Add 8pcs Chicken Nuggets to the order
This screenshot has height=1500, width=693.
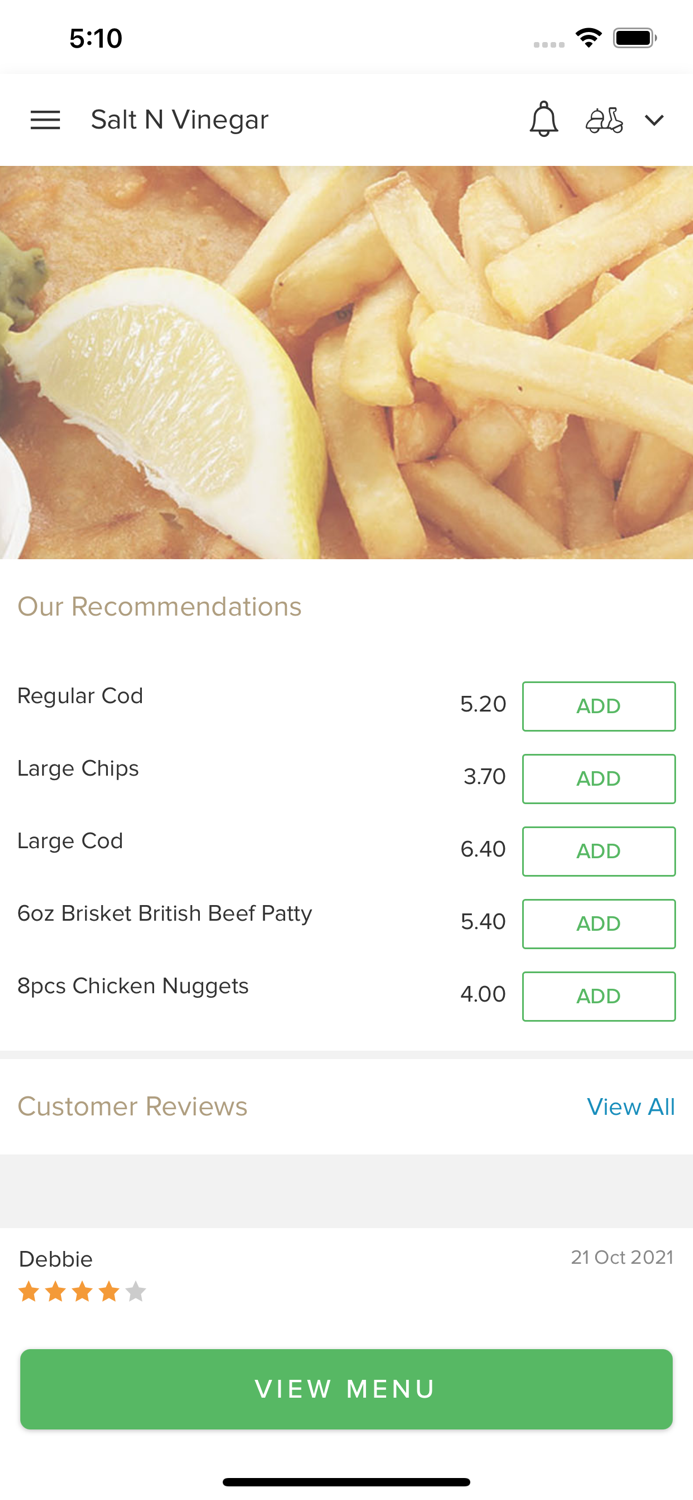pos(598,996)
